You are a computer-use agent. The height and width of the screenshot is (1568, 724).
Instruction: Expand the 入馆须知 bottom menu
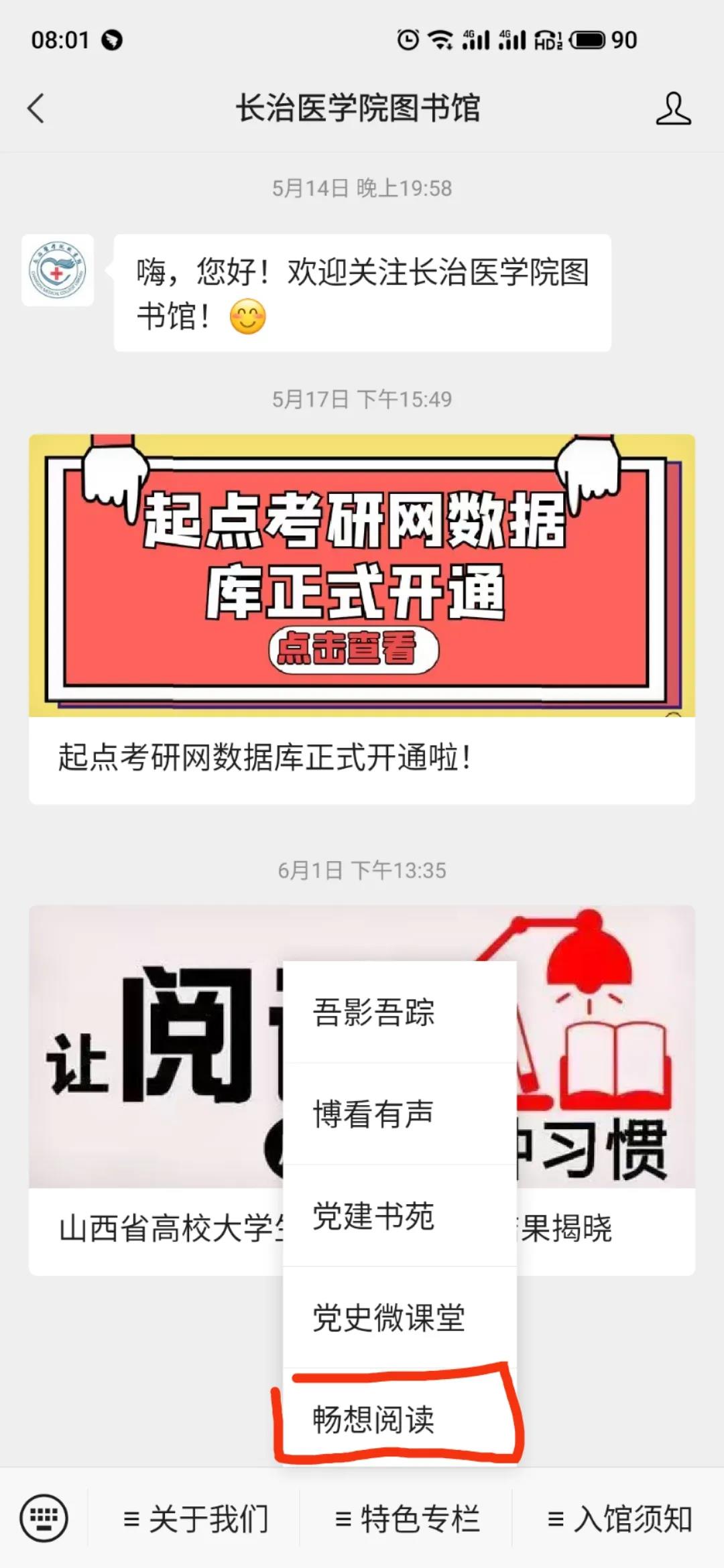[619, 1518]
